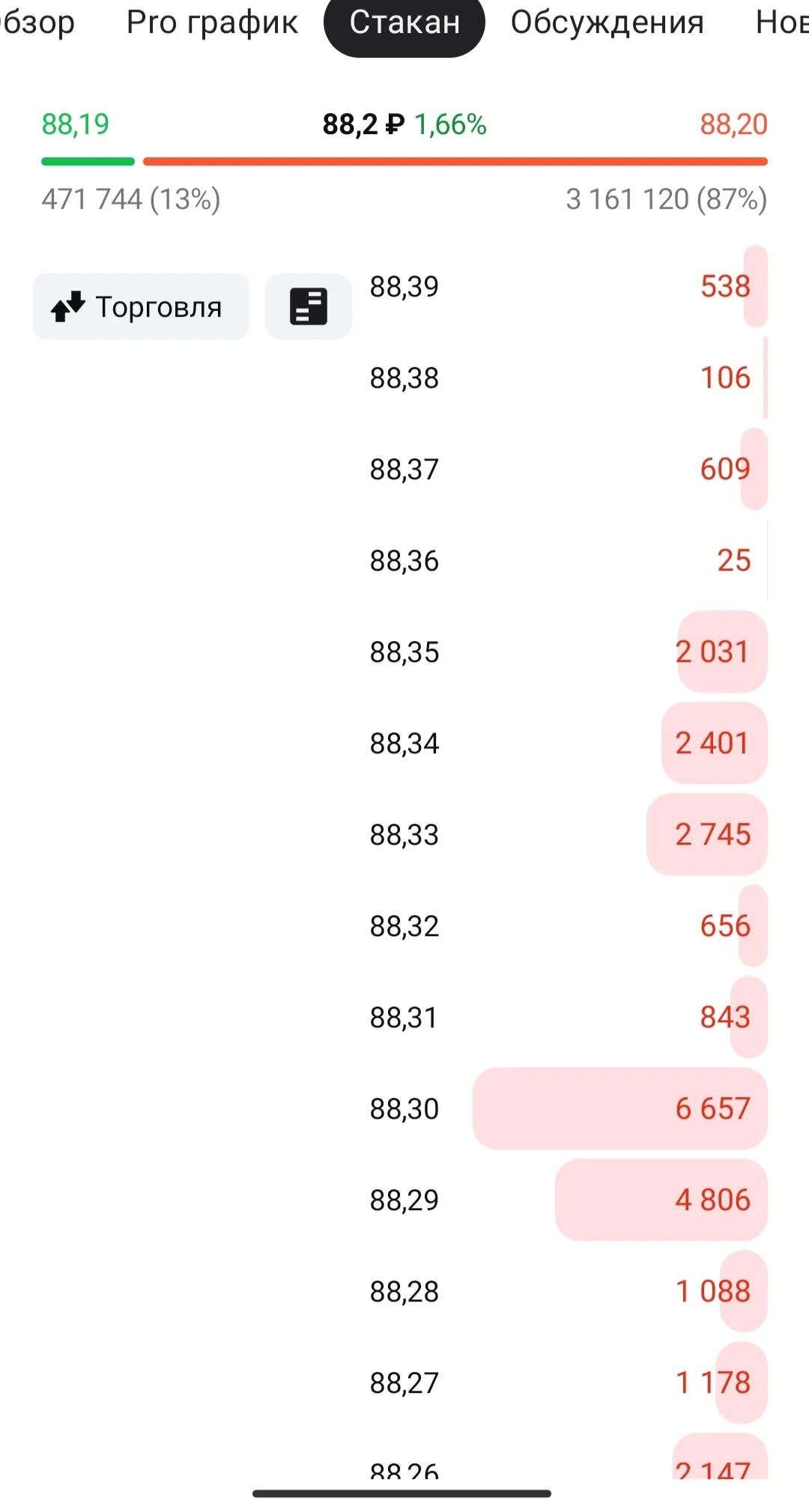
Task: Select the 88,36 price row
Action: 569,560
